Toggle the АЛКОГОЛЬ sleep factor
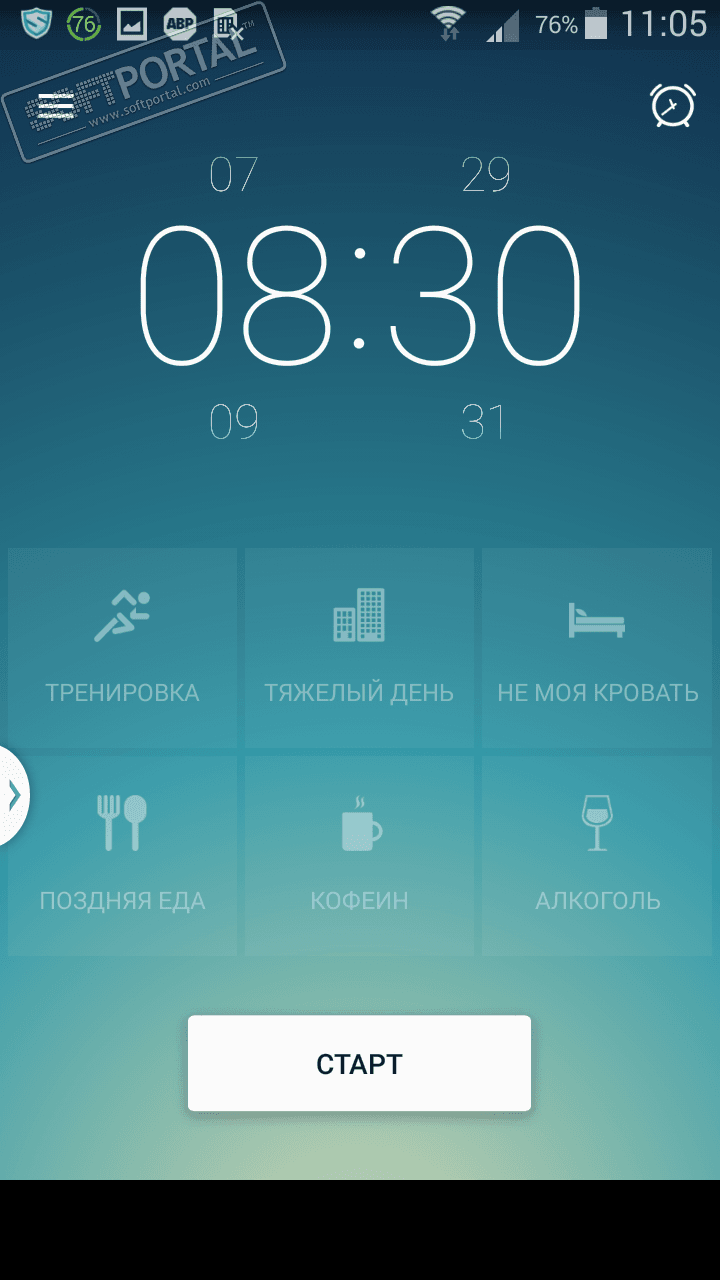The width and height of the screenshot is (720, 1280). pos(597,855)
